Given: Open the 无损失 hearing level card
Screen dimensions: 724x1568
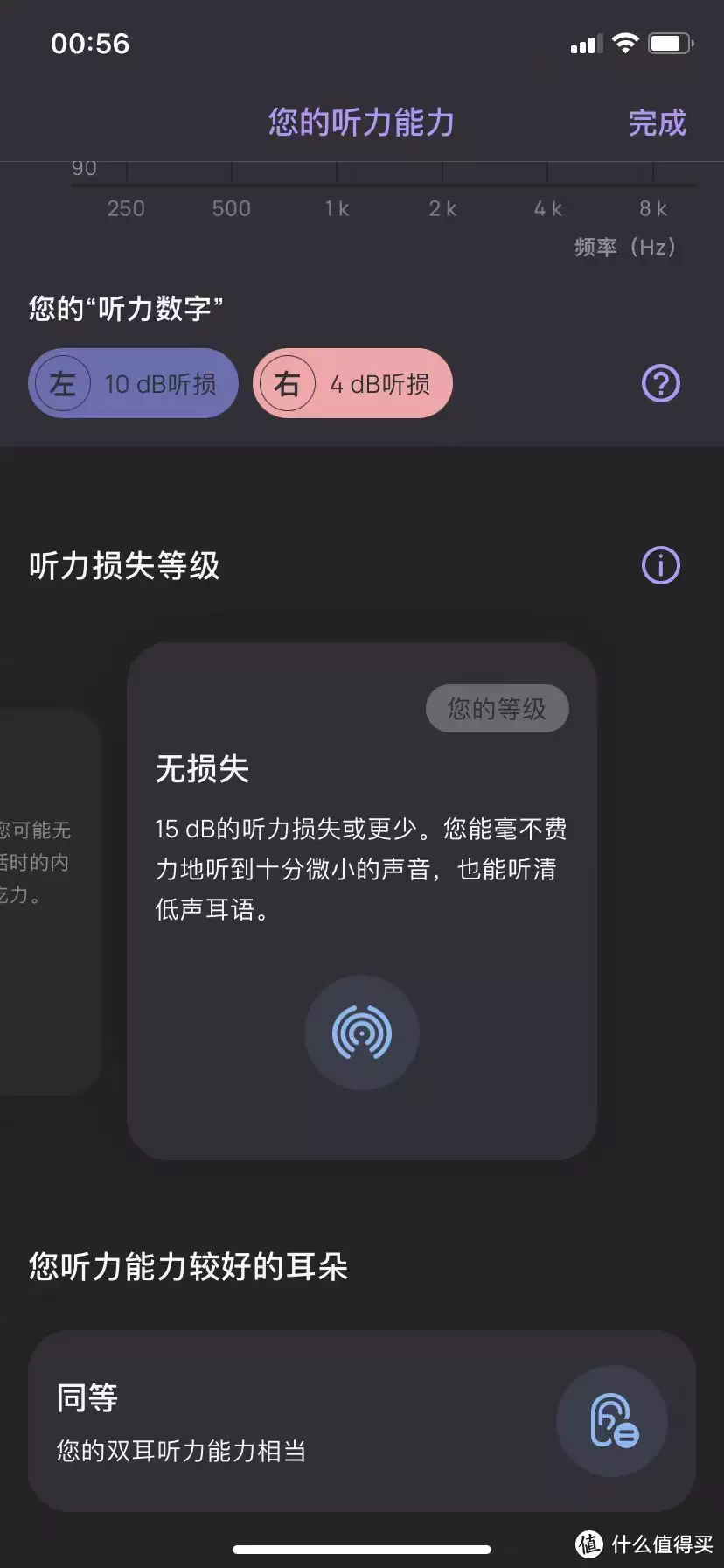Looking at the screenshot, I should coord(362,901).
